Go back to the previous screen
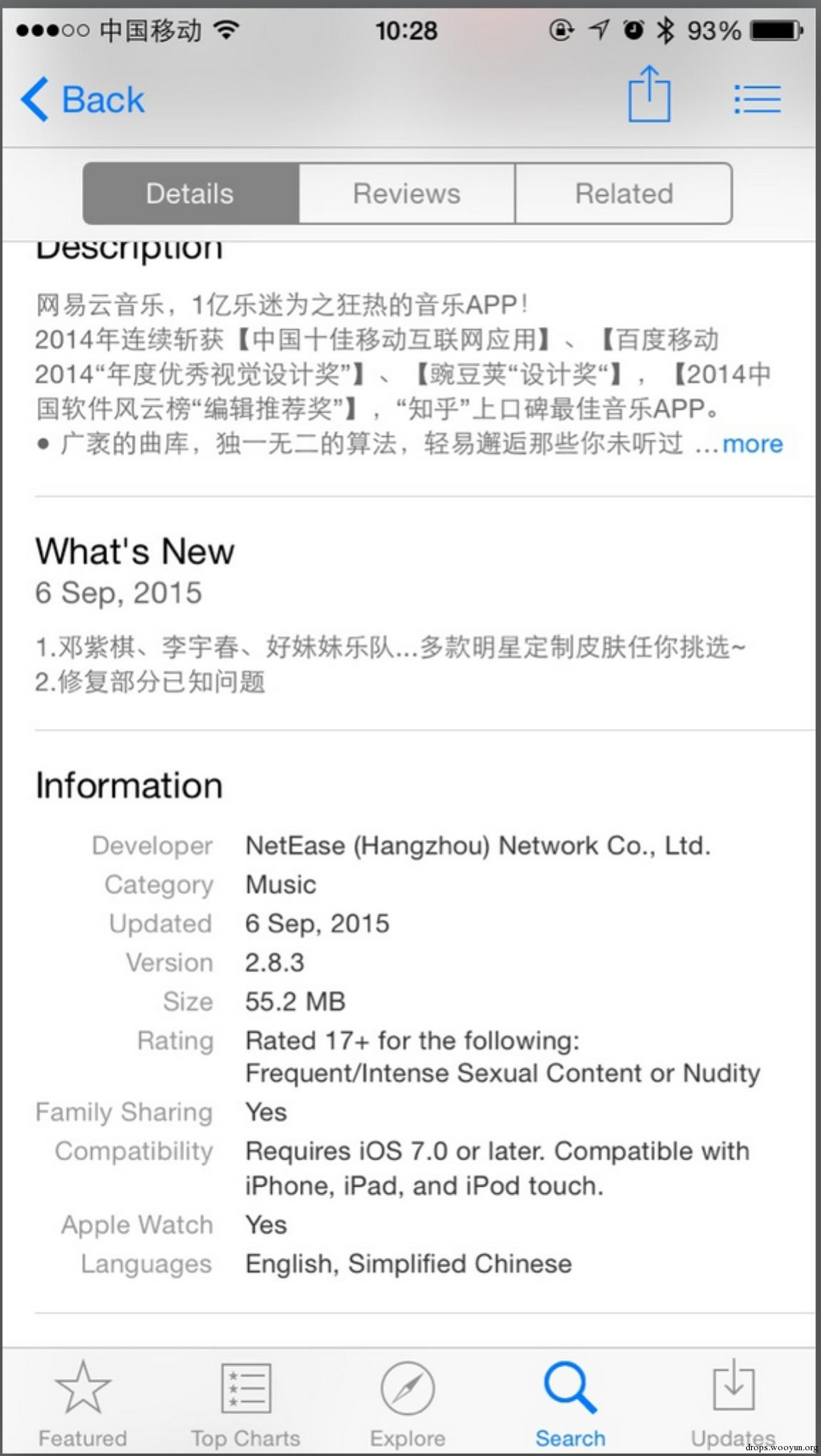 click(83, 100)
